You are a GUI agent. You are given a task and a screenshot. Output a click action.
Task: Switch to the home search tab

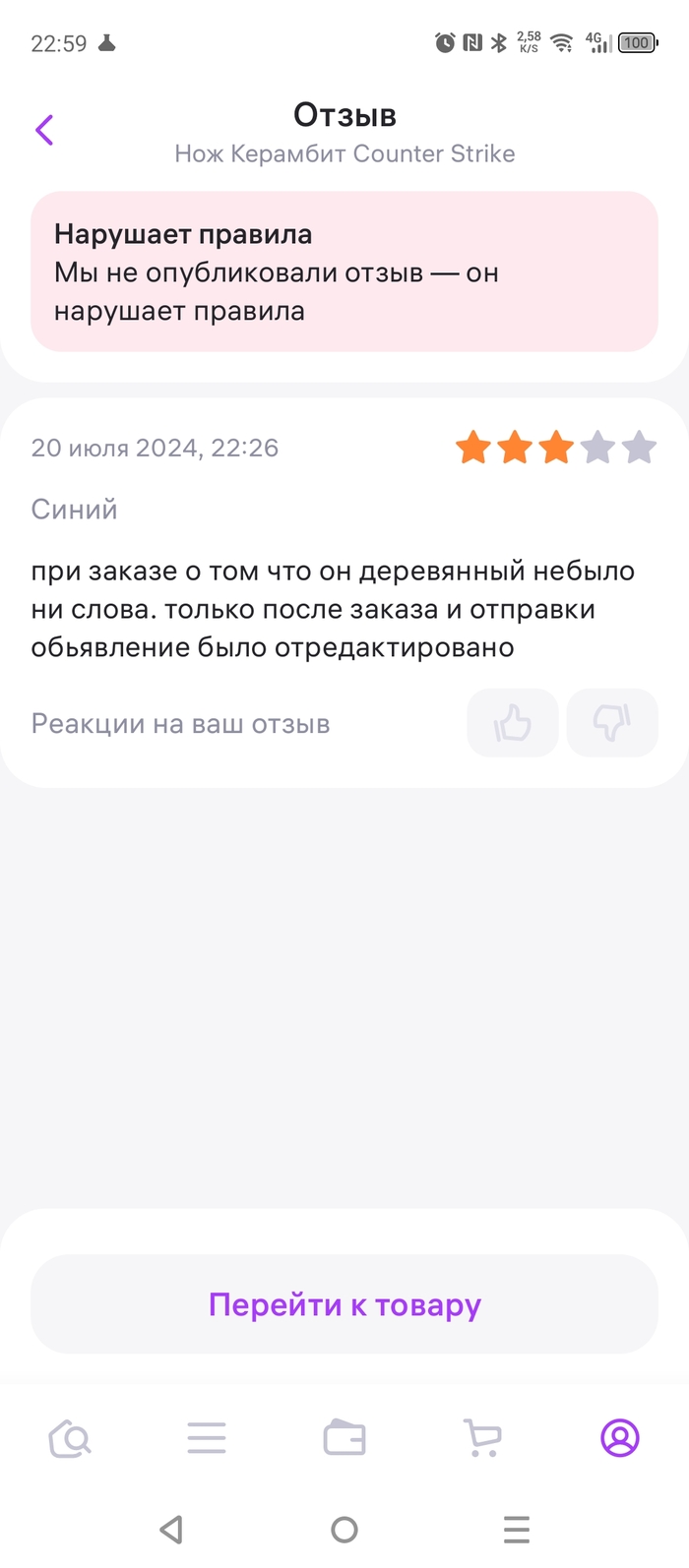click(70, 1439)
